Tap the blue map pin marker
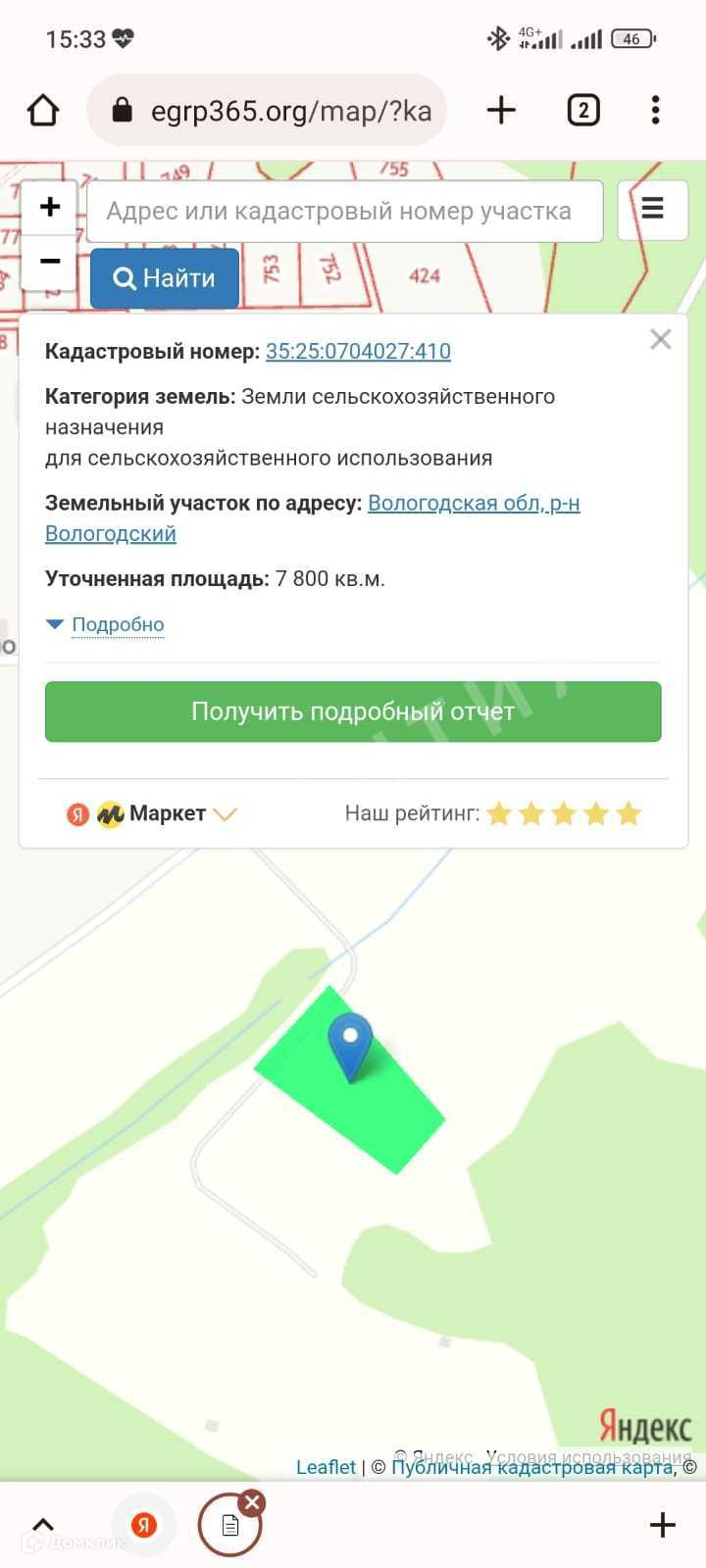This screenshot has width=706, height=1568. pos(350,1045)
